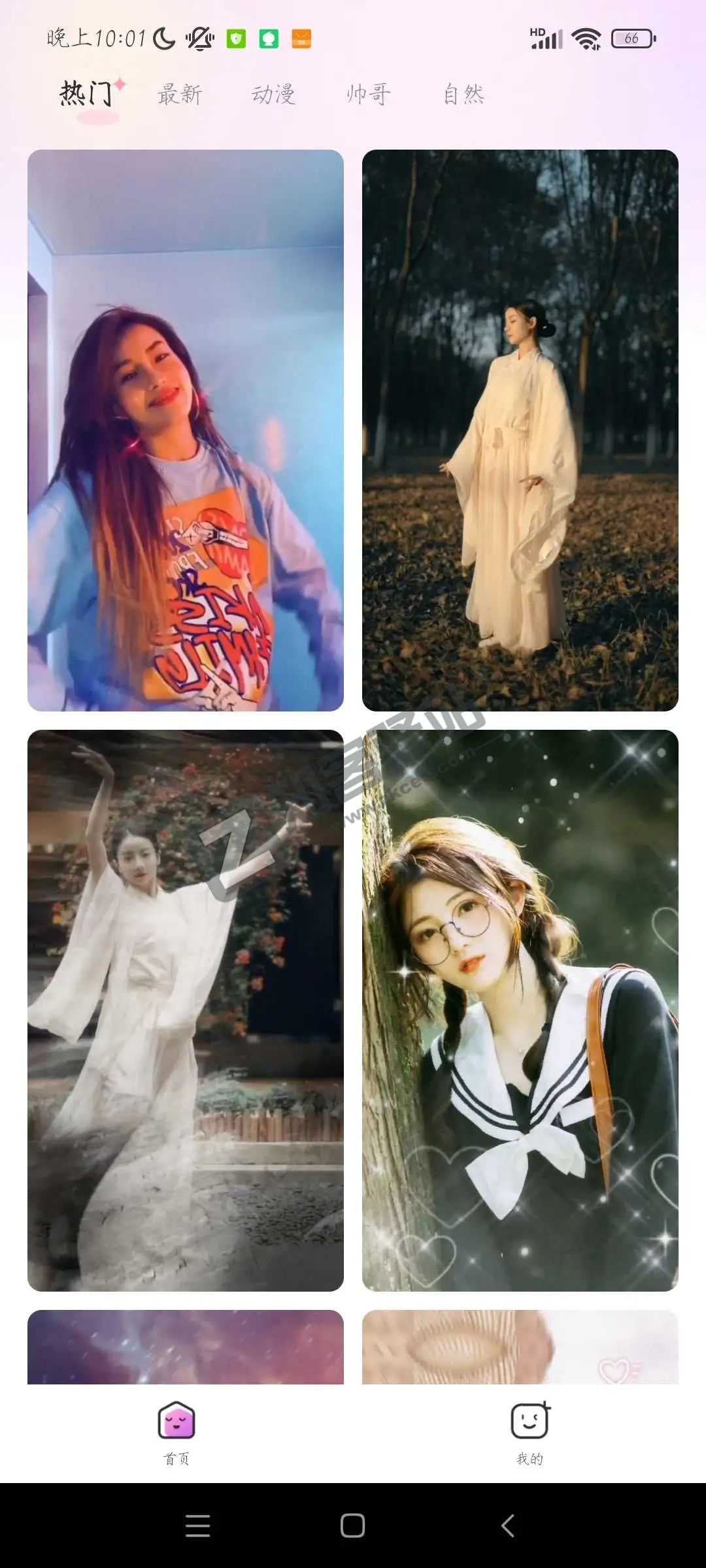
Task: Tap the system back button
Action: [508, 1526]
